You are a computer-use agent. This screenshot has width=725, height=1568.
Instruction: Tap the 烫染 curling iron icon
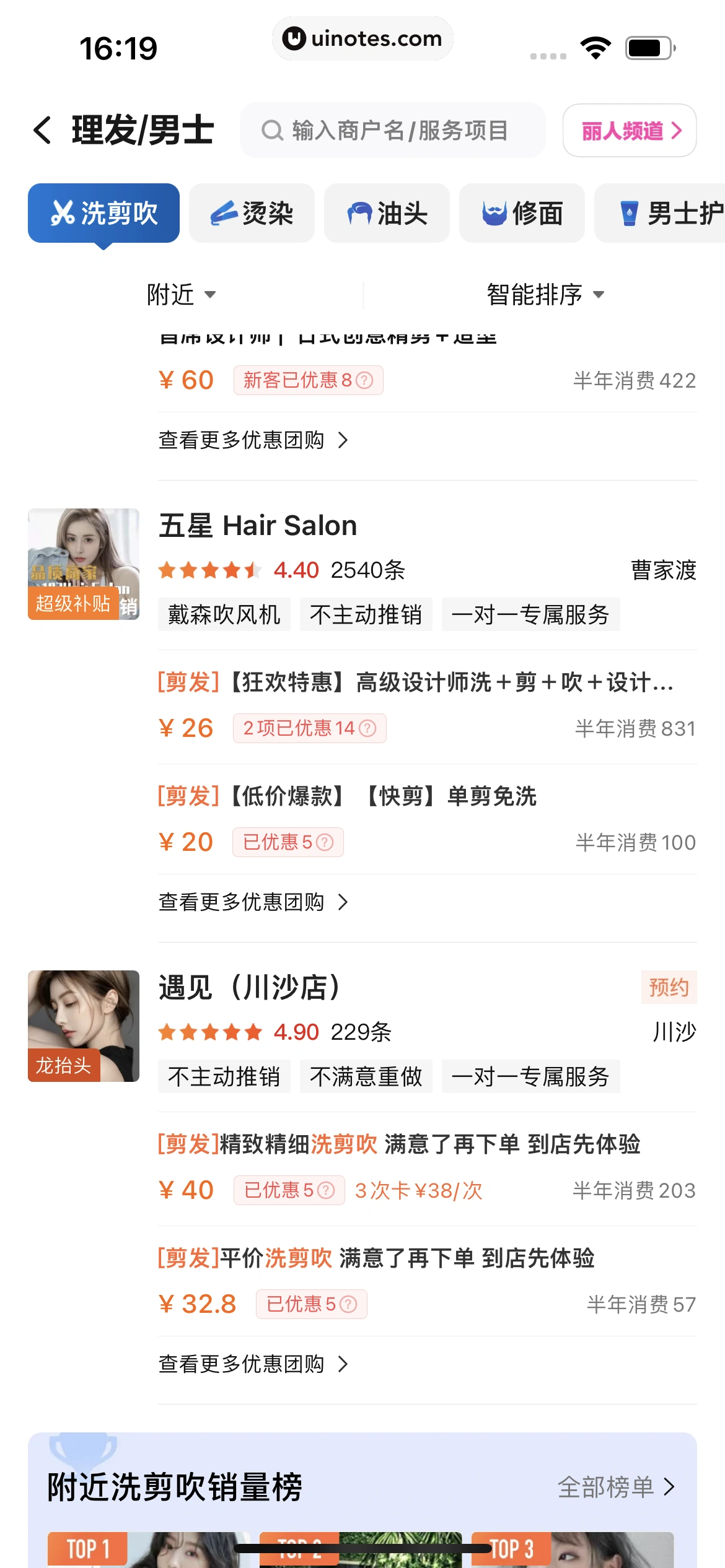(224, 212)
